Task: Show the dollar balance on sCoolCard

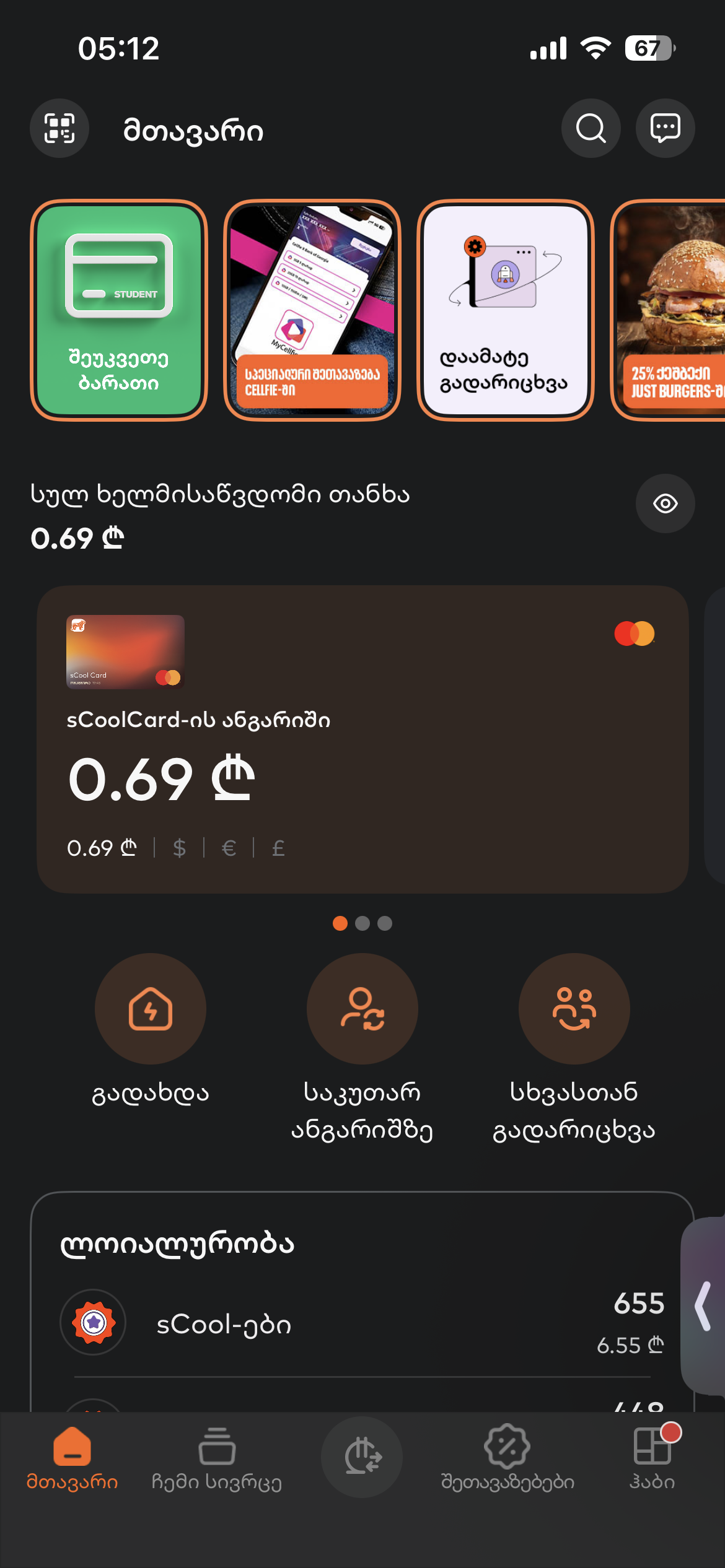Action: click(x=179, y=848)
